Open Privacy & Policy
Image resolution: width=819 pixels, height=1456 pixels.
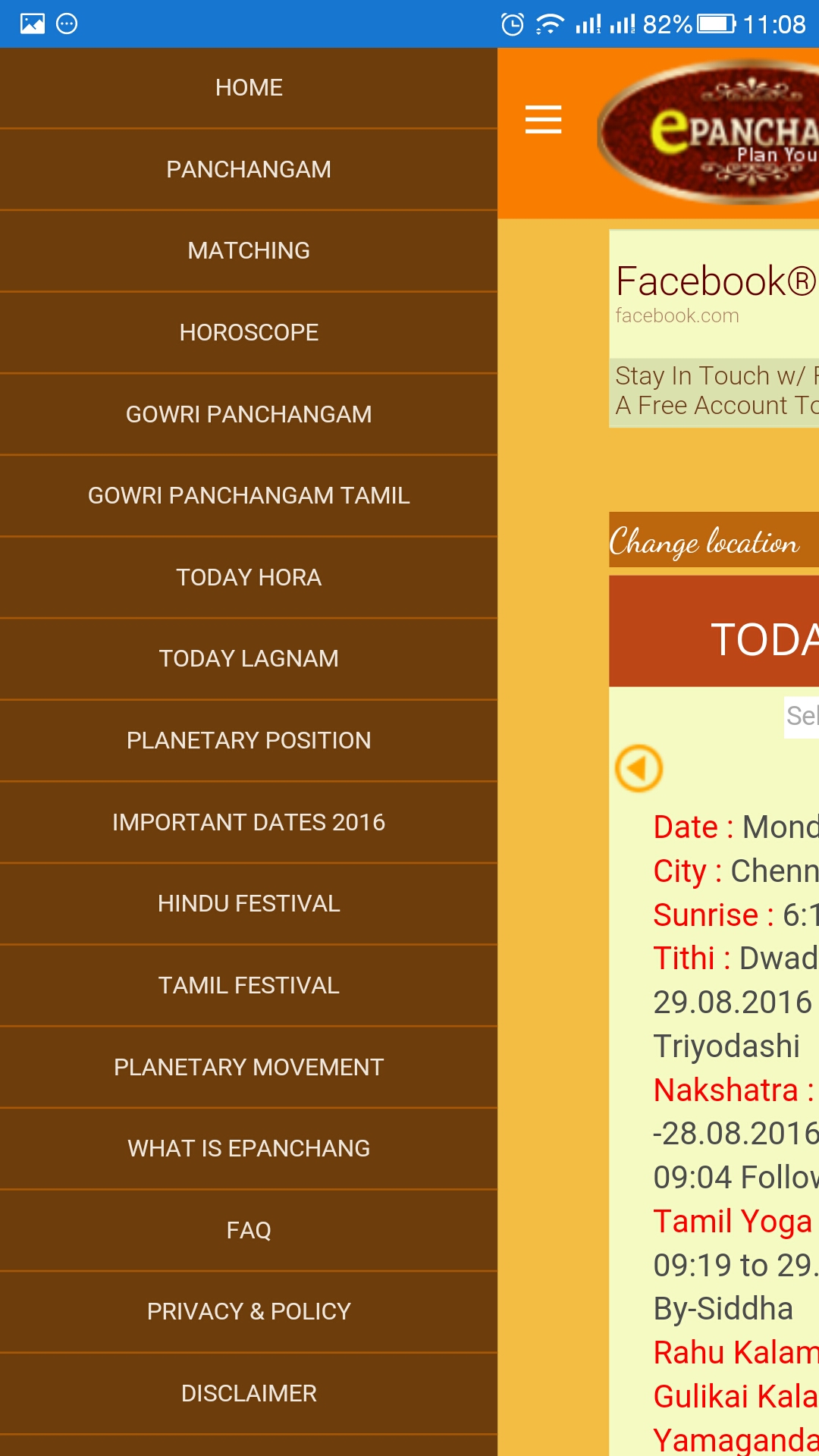click(x=249, y=1312)
